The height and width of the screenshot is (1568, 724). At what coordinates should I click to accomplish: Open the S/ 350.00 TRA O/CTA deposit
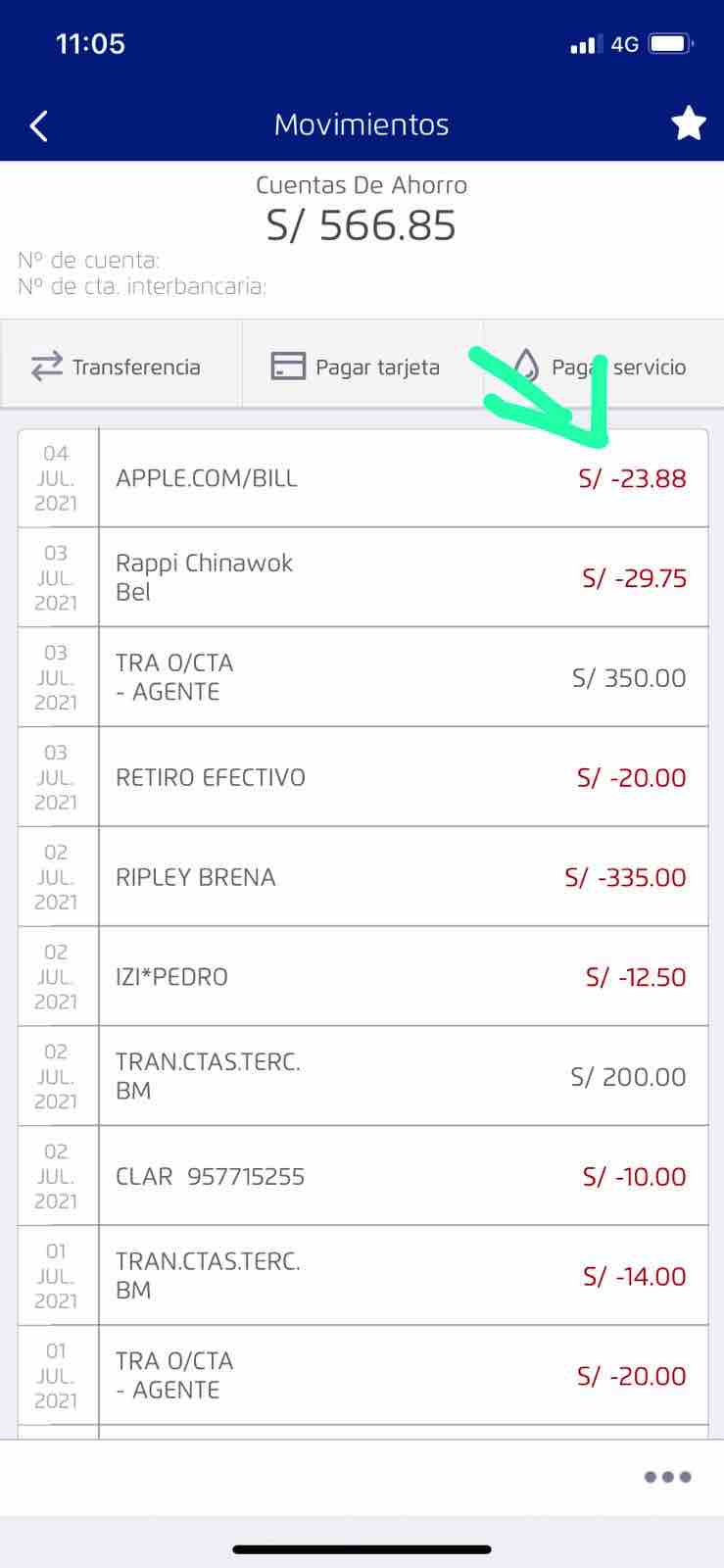click(362, 678)
